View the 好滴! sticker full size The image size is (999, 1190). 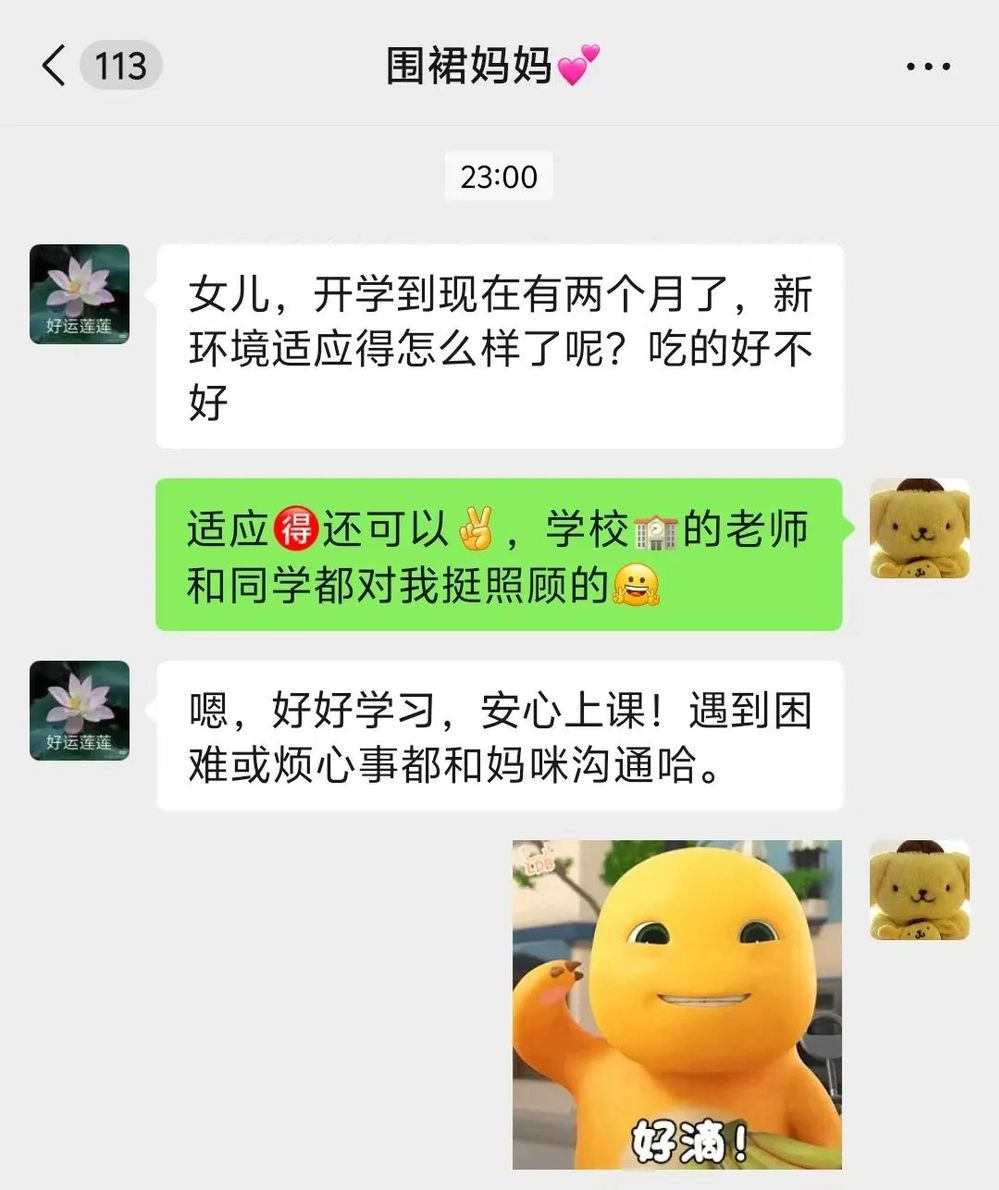(x=677, y=1004)
